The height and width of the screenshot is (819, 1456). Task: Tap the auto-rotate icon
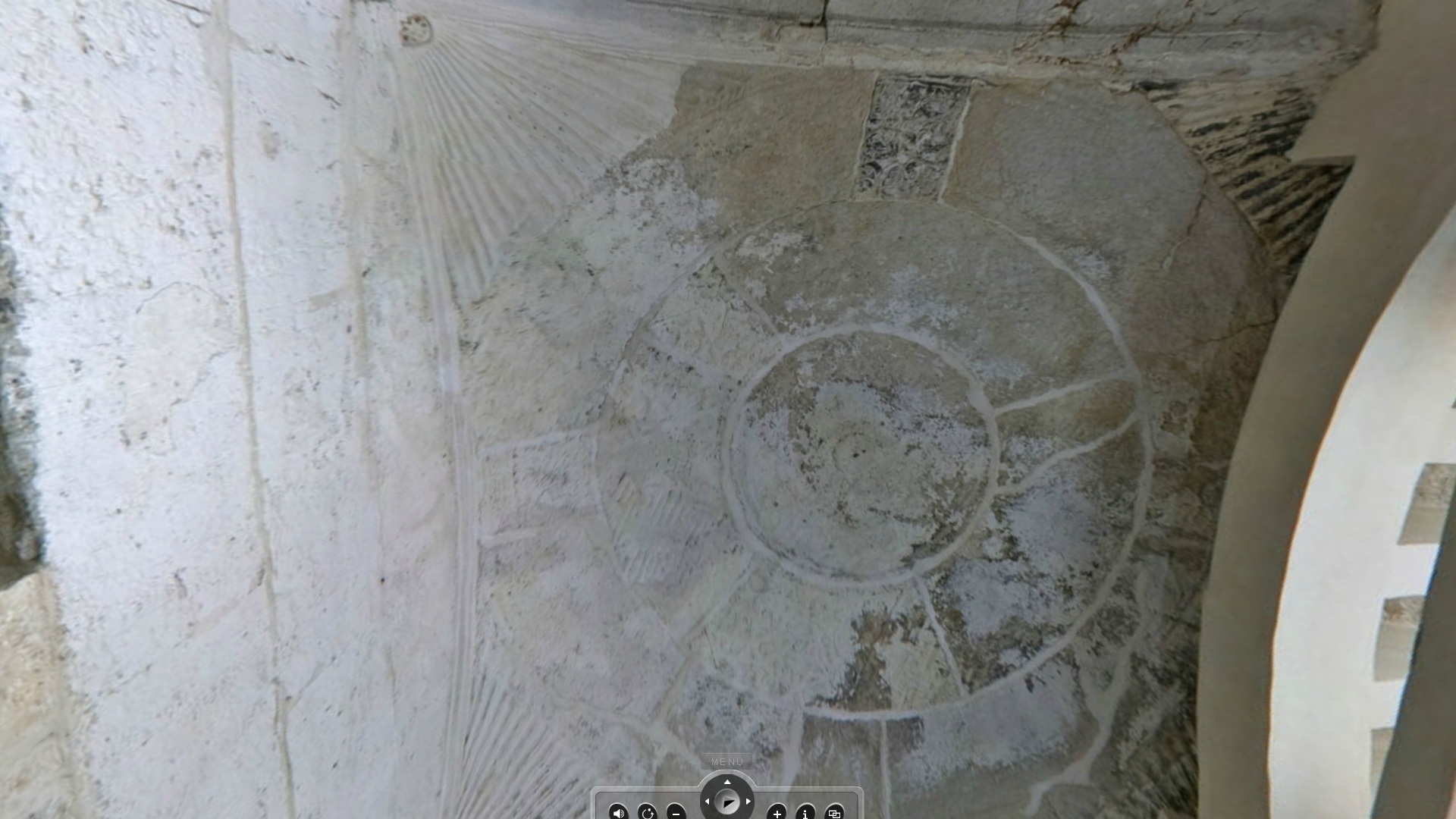click(x=647, y=812)
